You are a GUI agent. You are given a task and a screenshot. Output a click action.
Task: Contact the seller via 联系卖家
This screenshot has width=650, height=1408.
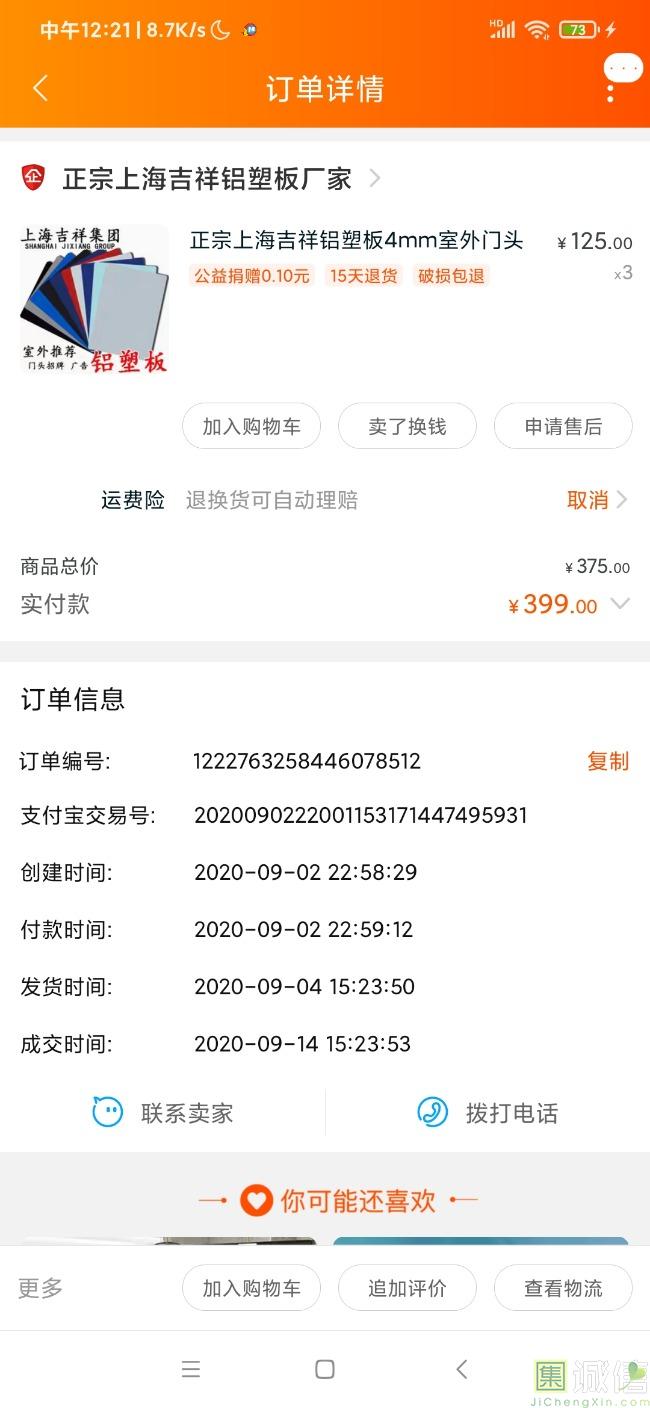tap(163, 1113)
